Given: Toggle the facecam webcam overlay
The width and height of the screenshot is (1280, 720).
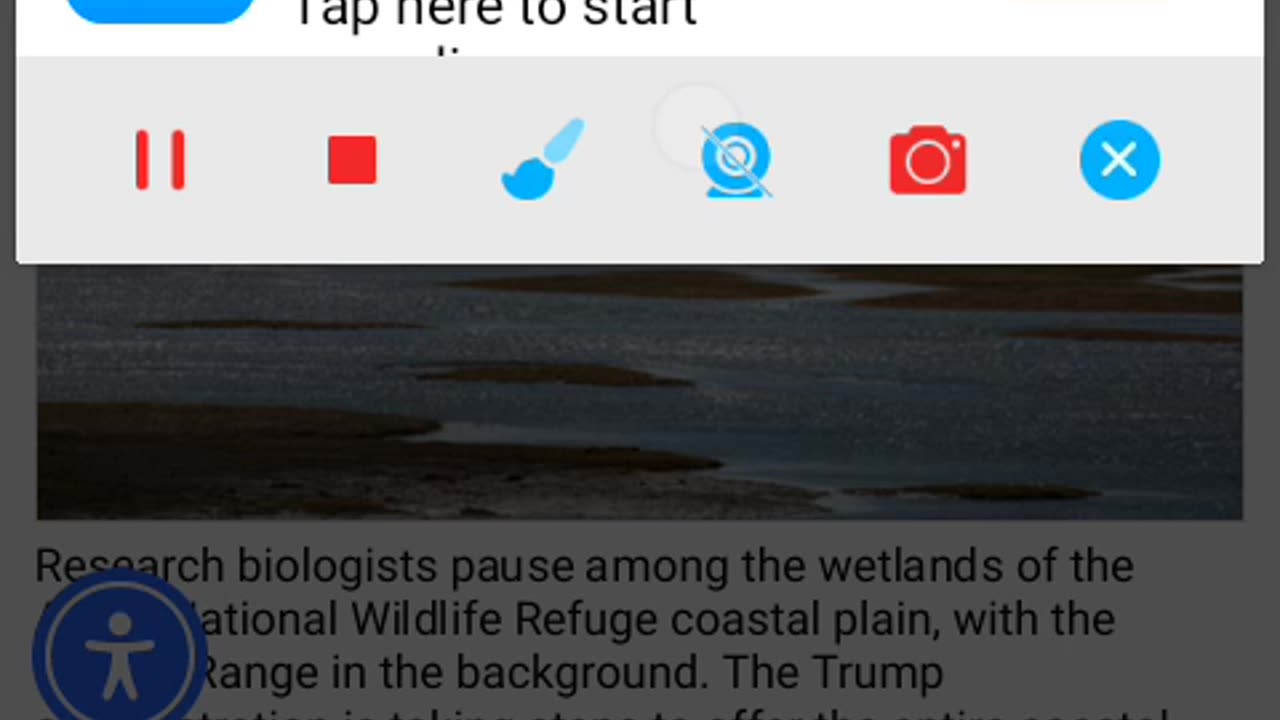Looking at the screenshot, I should 736,160.
